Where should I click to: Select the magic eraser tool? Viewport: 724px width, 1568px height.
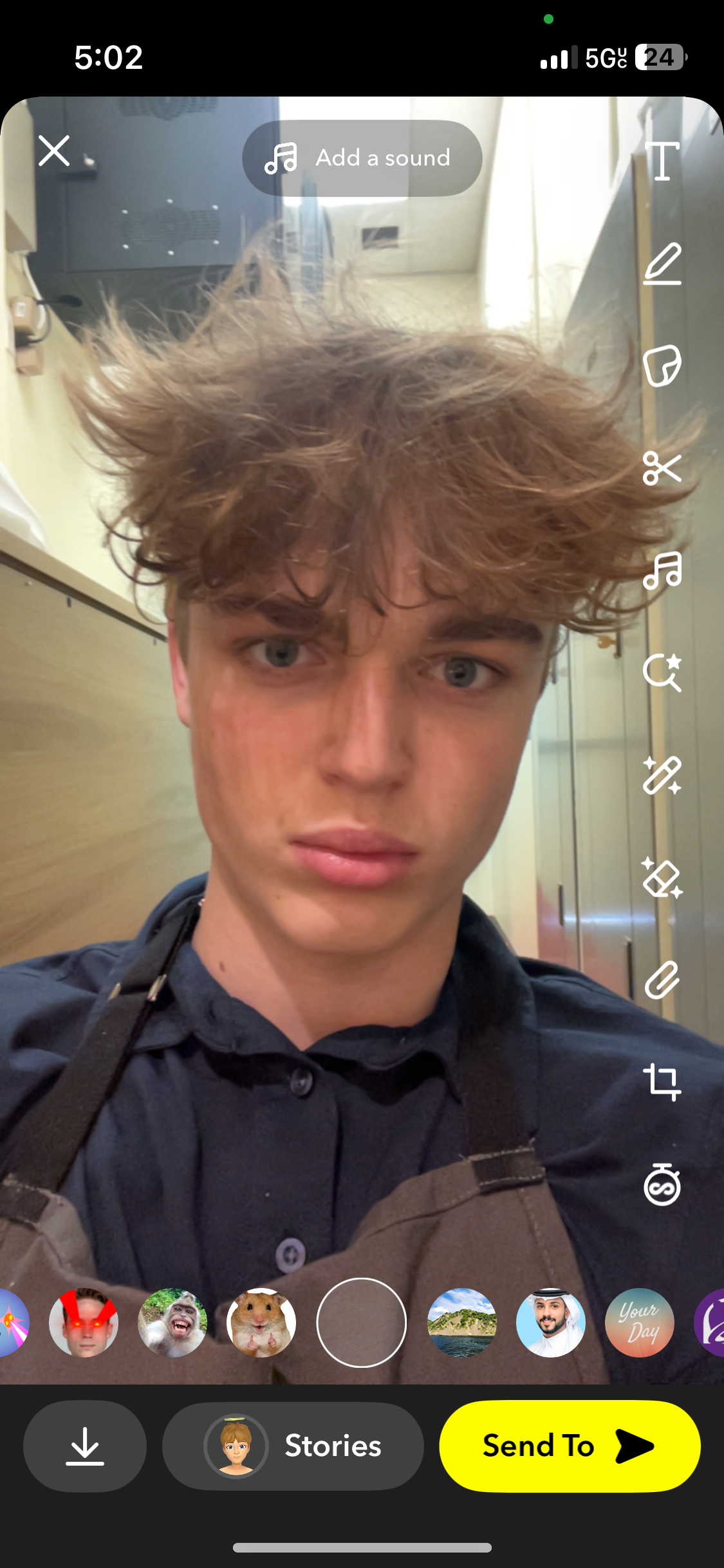click(x=662, y=877)
